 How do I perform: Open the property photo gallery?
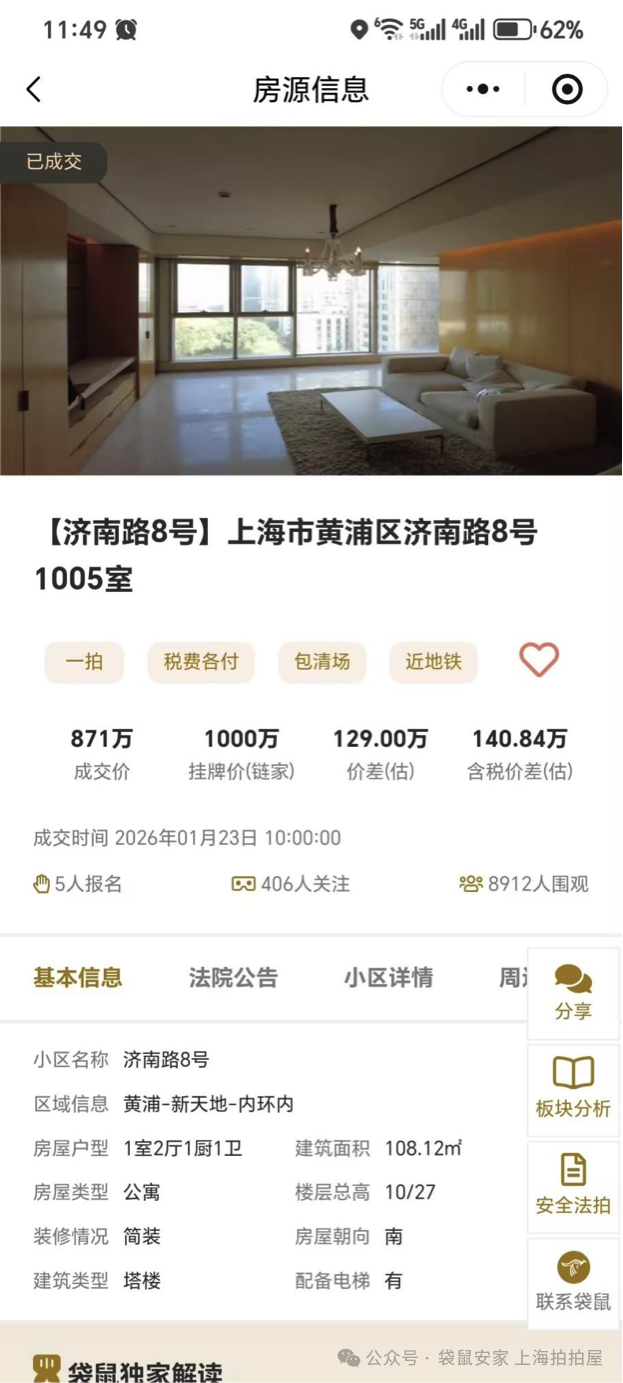point(311,300)
